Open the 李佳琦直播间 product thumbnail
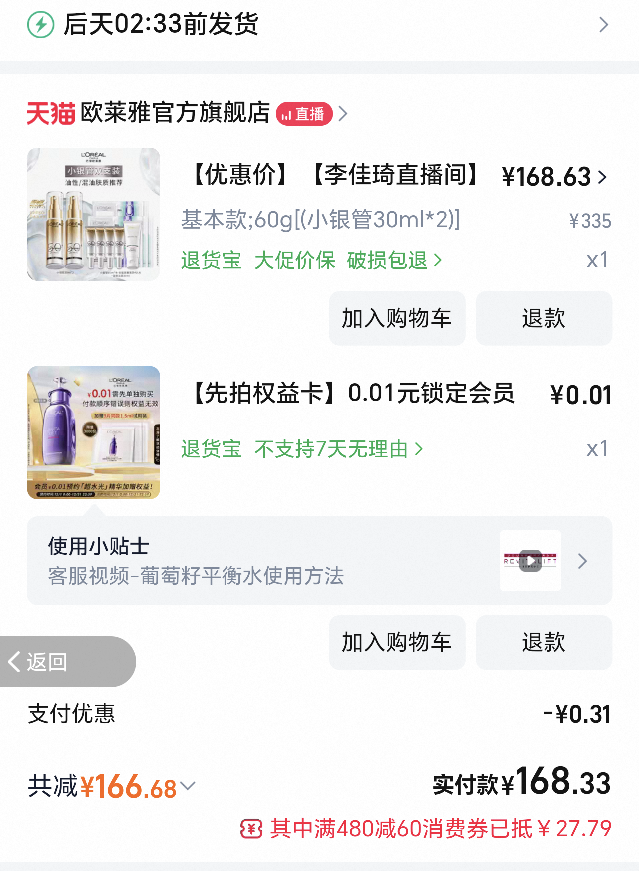The image size is (639, 871). 93,214
